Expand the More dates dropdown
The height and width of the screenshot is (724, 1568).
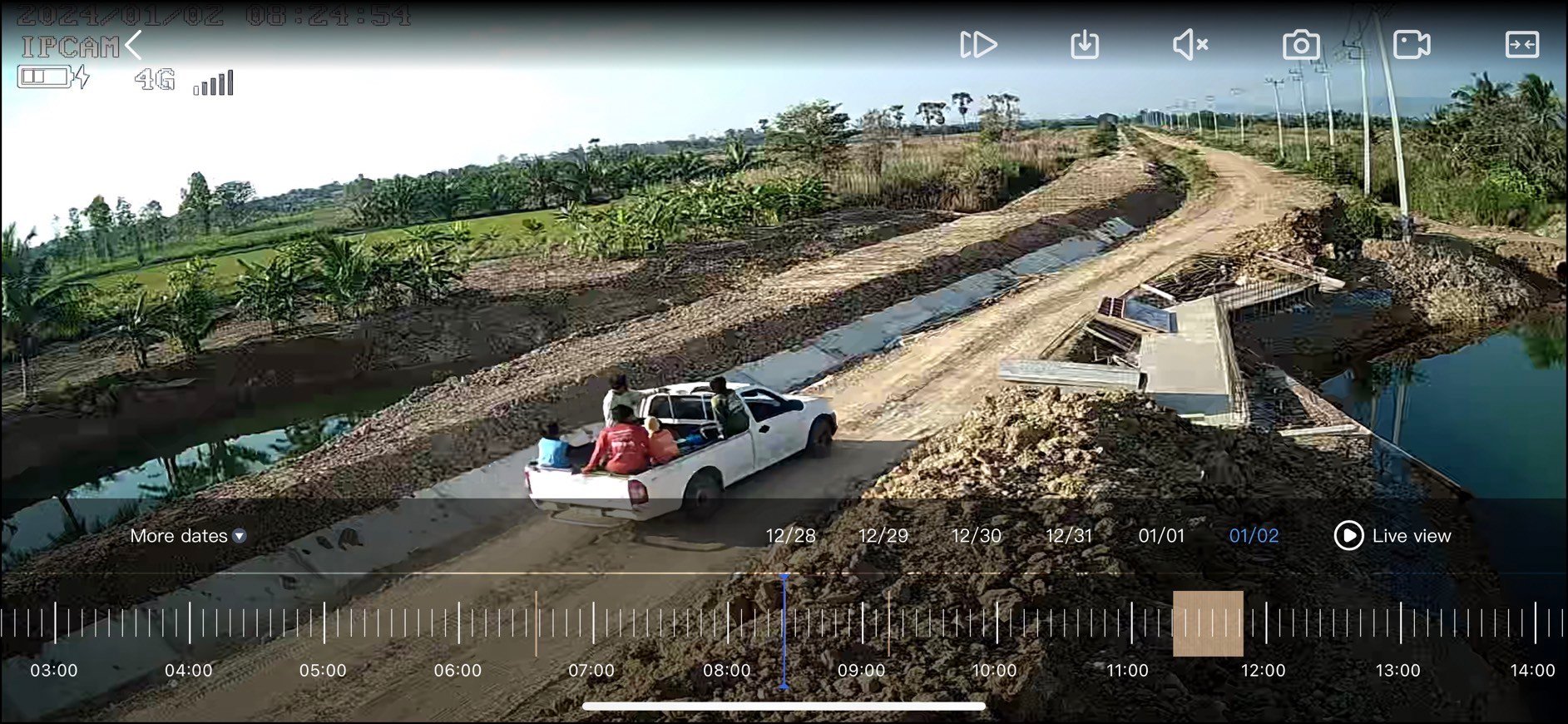pos(188,536)
